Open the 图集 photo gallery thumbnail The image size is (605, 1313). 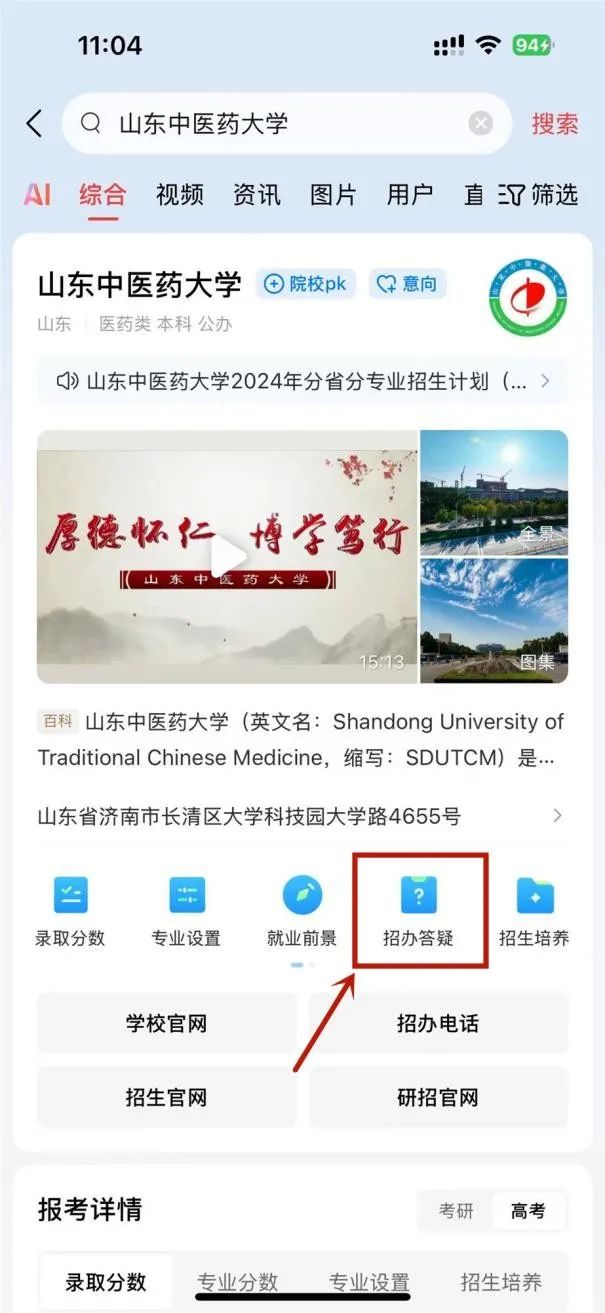click(x=494, y=620)
